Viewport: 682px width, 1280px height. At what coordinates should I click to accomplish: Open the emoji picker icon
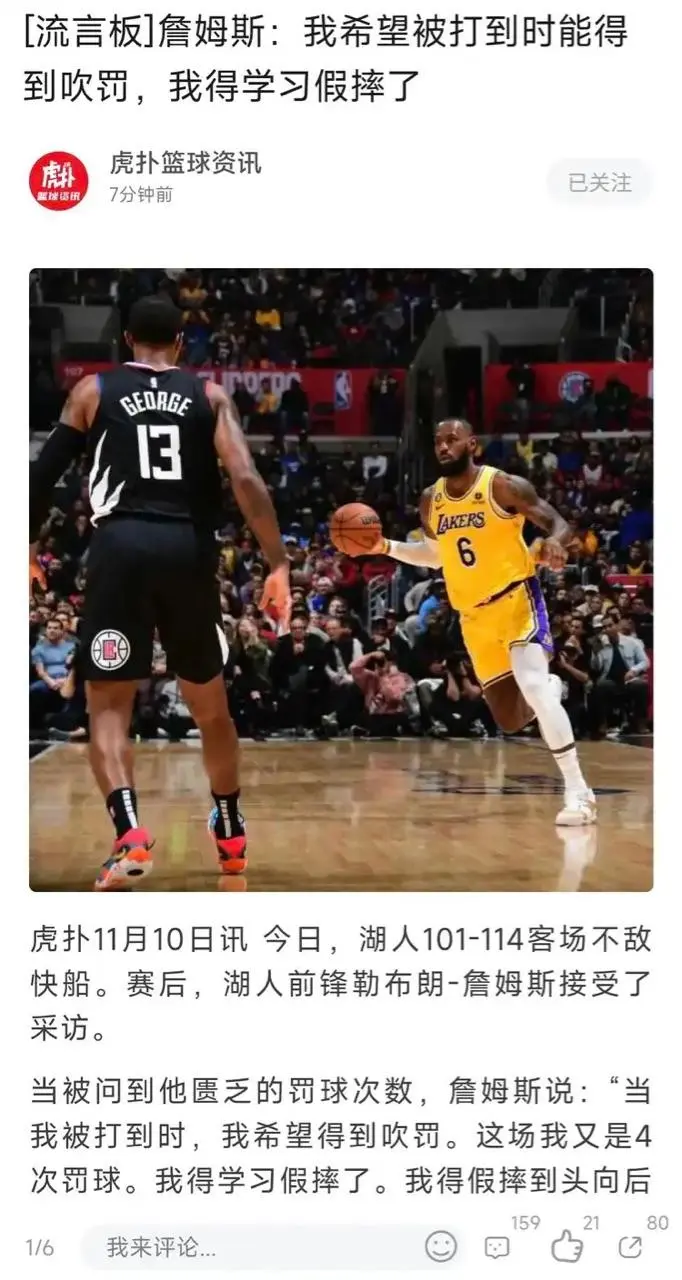click(x=441, y=1246)
